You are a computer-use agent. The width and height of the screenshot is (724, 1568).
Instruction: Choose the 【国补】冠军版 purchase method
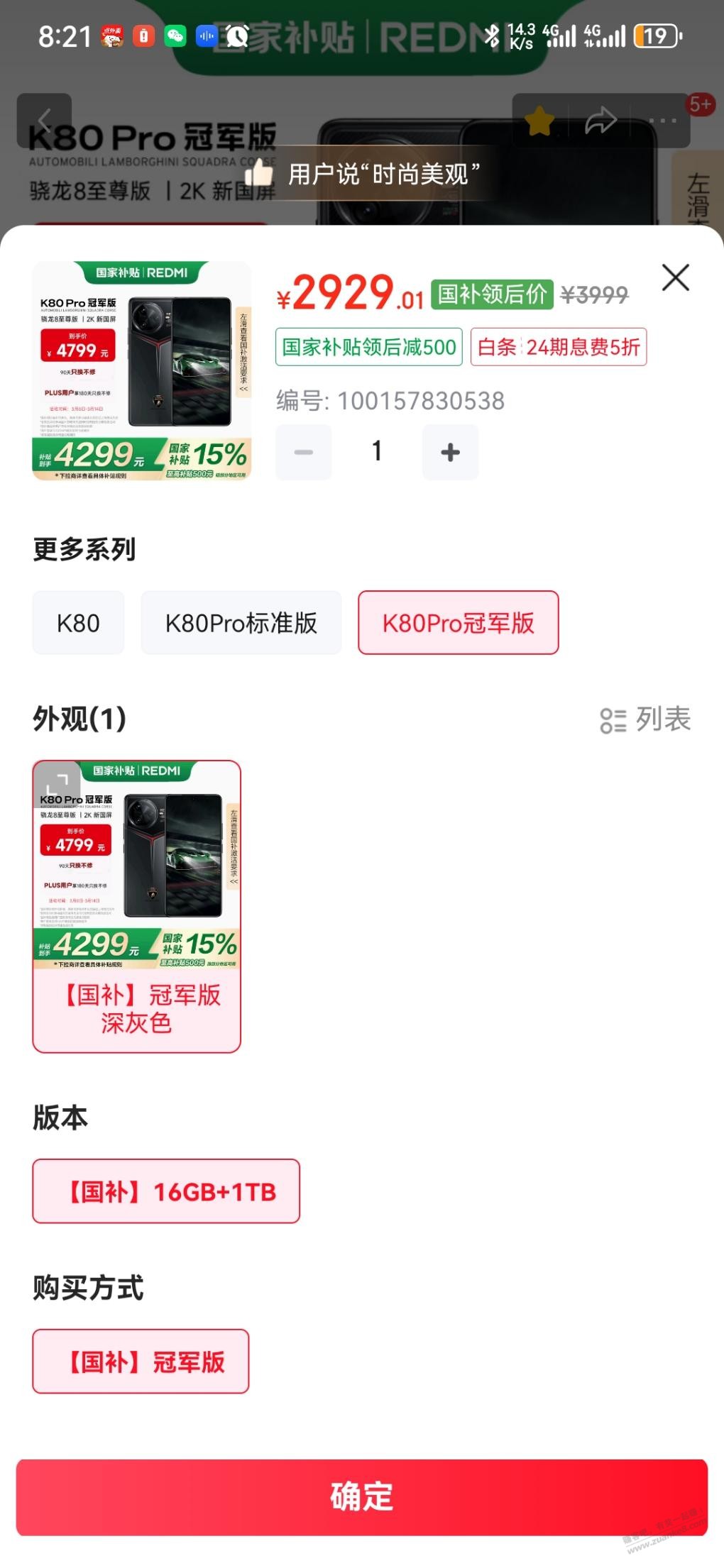[140, 1362]
